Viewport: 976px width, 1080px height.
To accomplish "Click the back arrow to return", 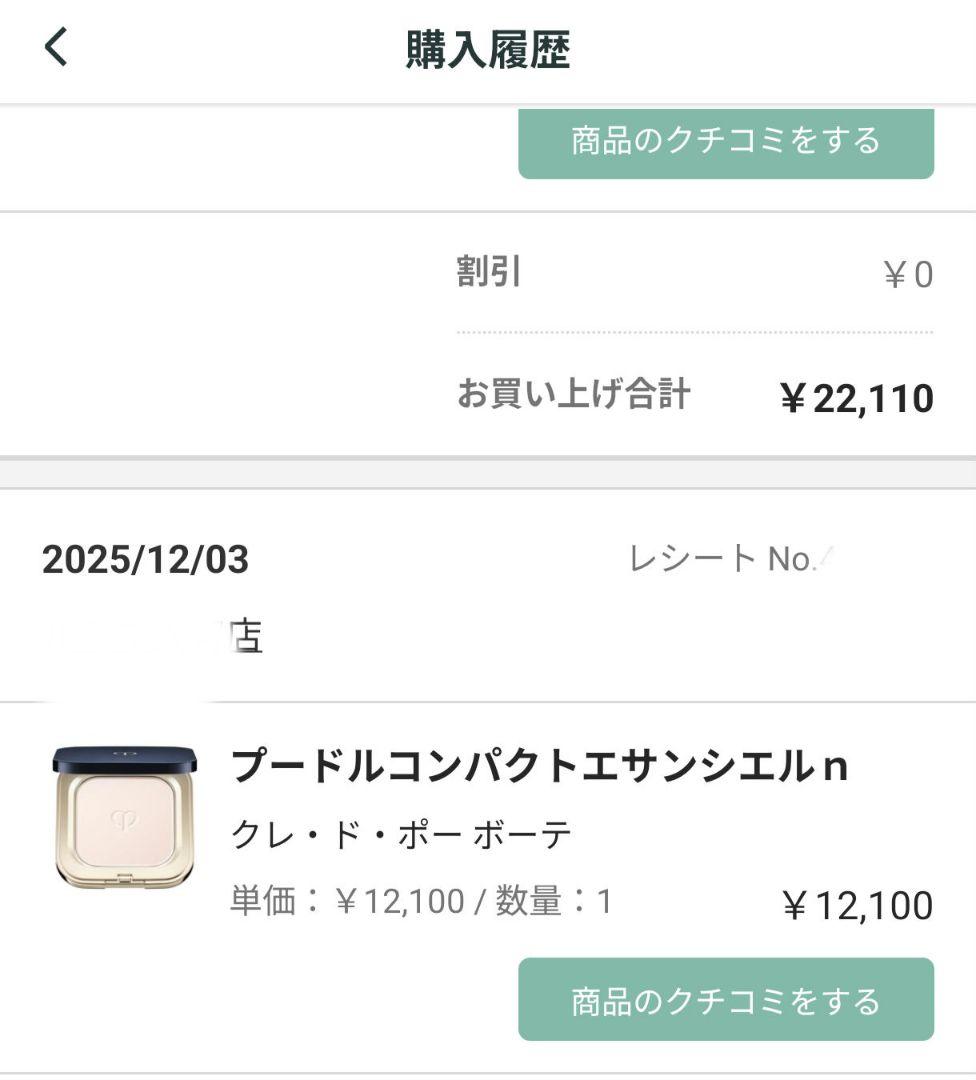I will coord(56,47).
